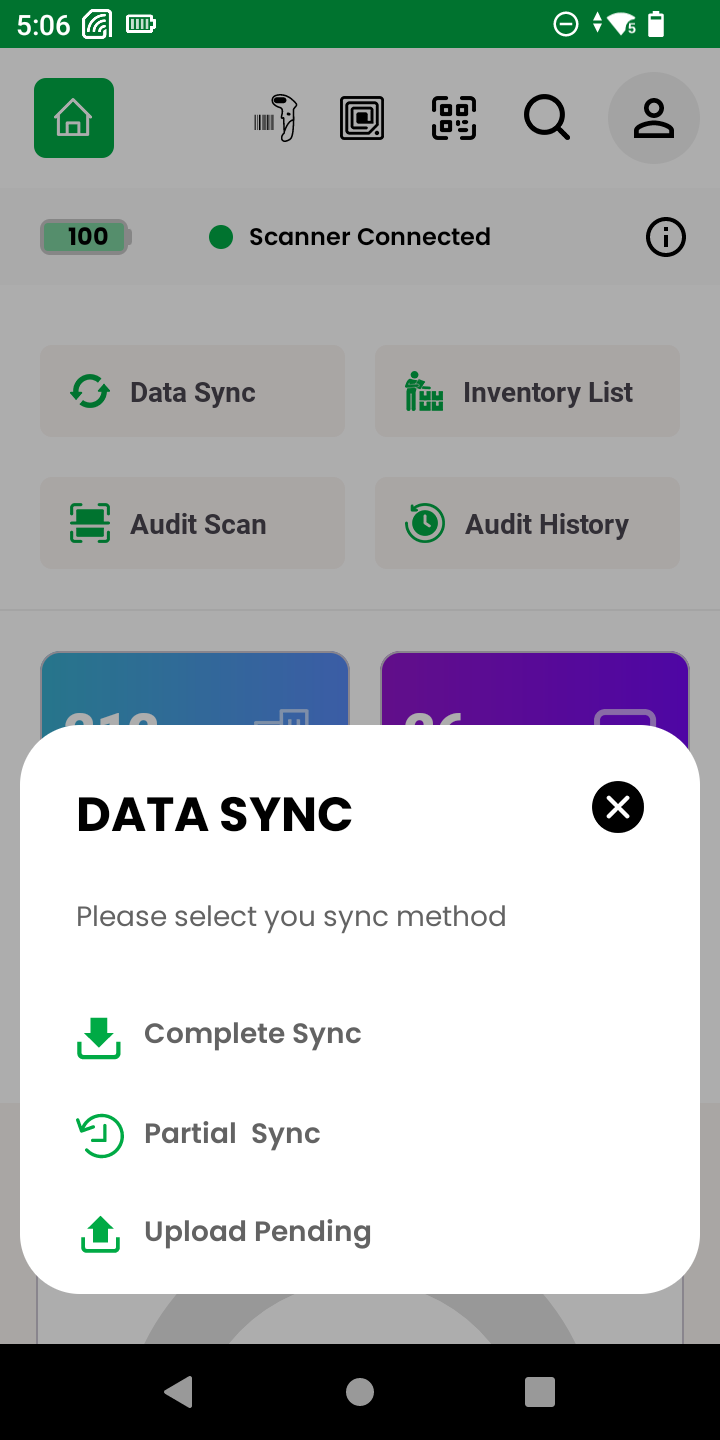Choose the Partial Sync option

232,1134
